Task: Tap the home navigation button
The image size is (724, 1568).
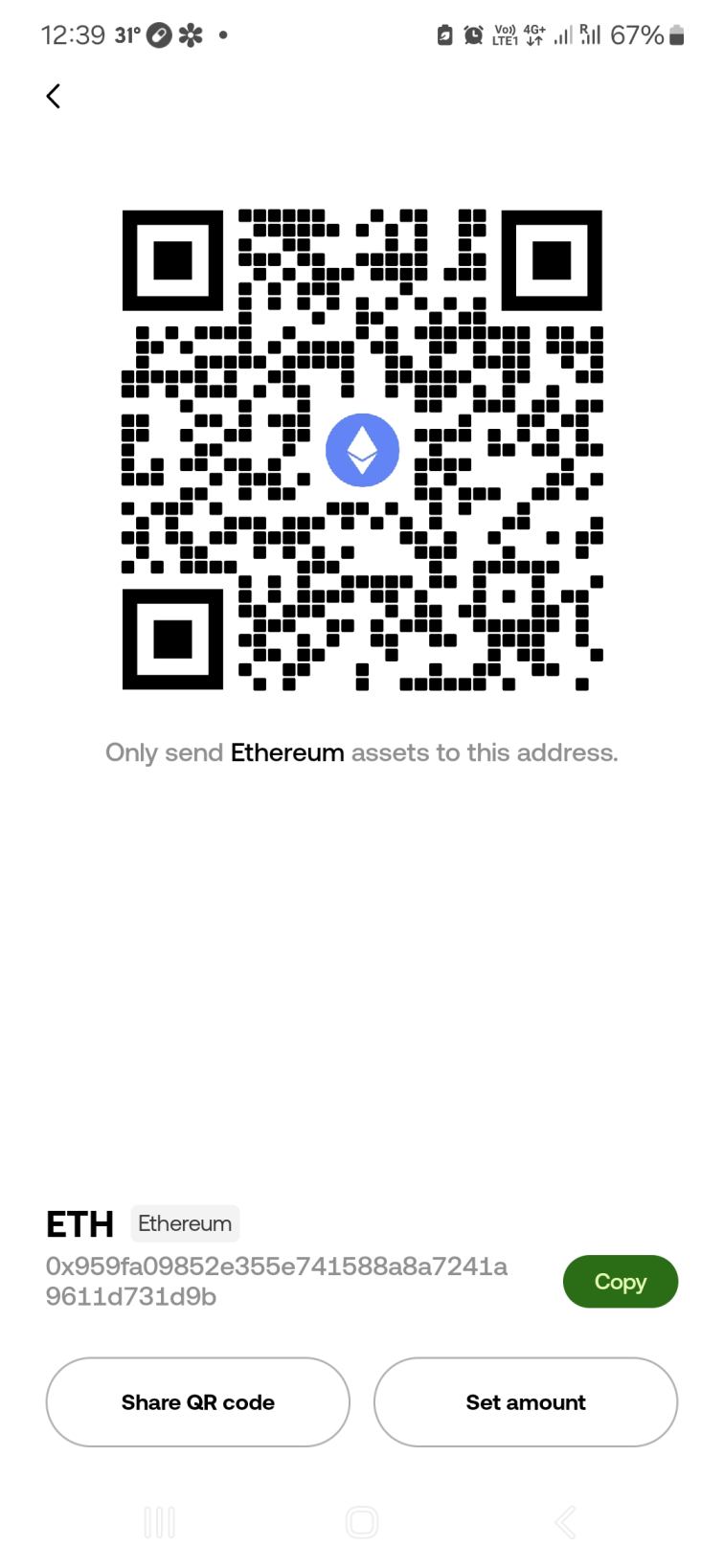Action: pos(362,1521)
